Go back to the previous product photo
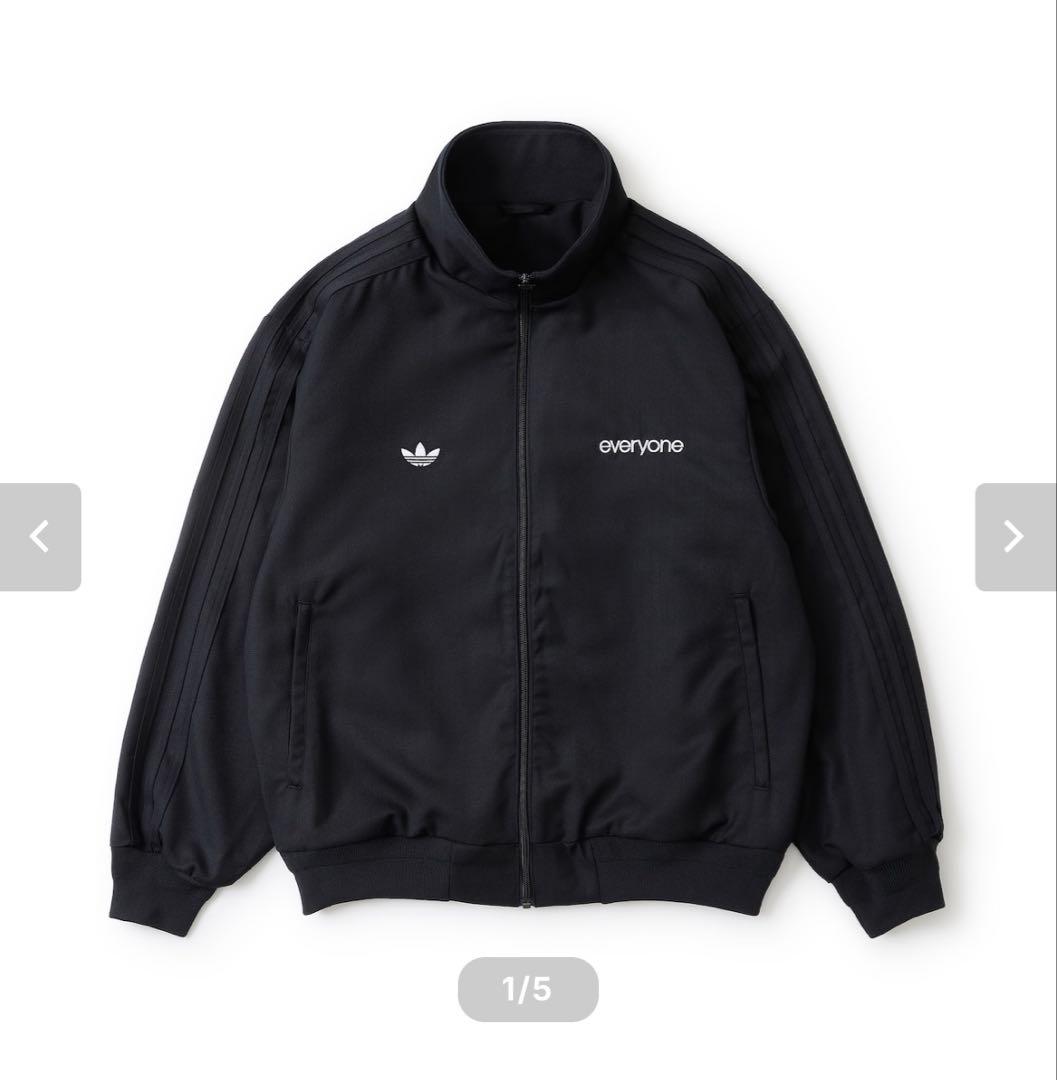 (x=40, y=537)
